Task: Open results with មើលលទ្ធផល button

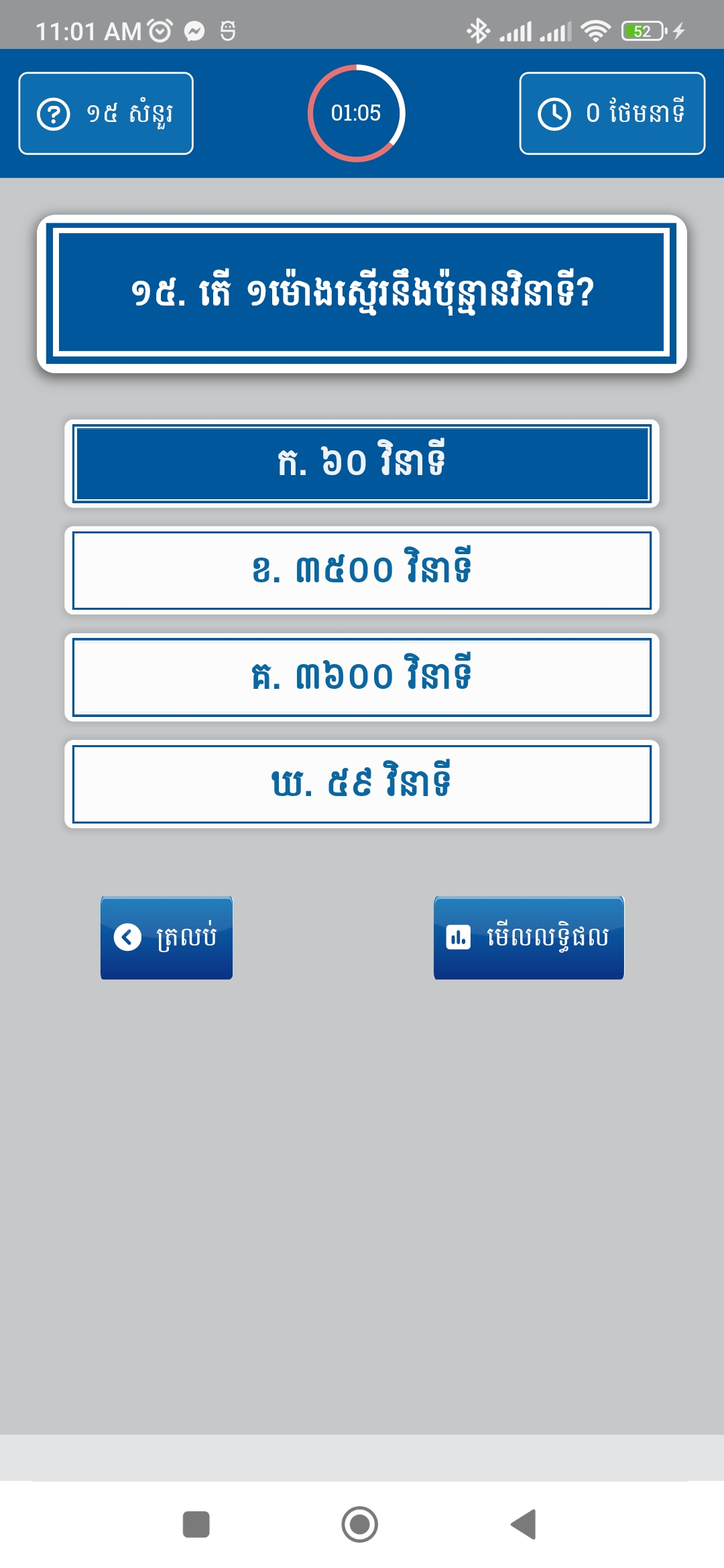Action: 529,937
